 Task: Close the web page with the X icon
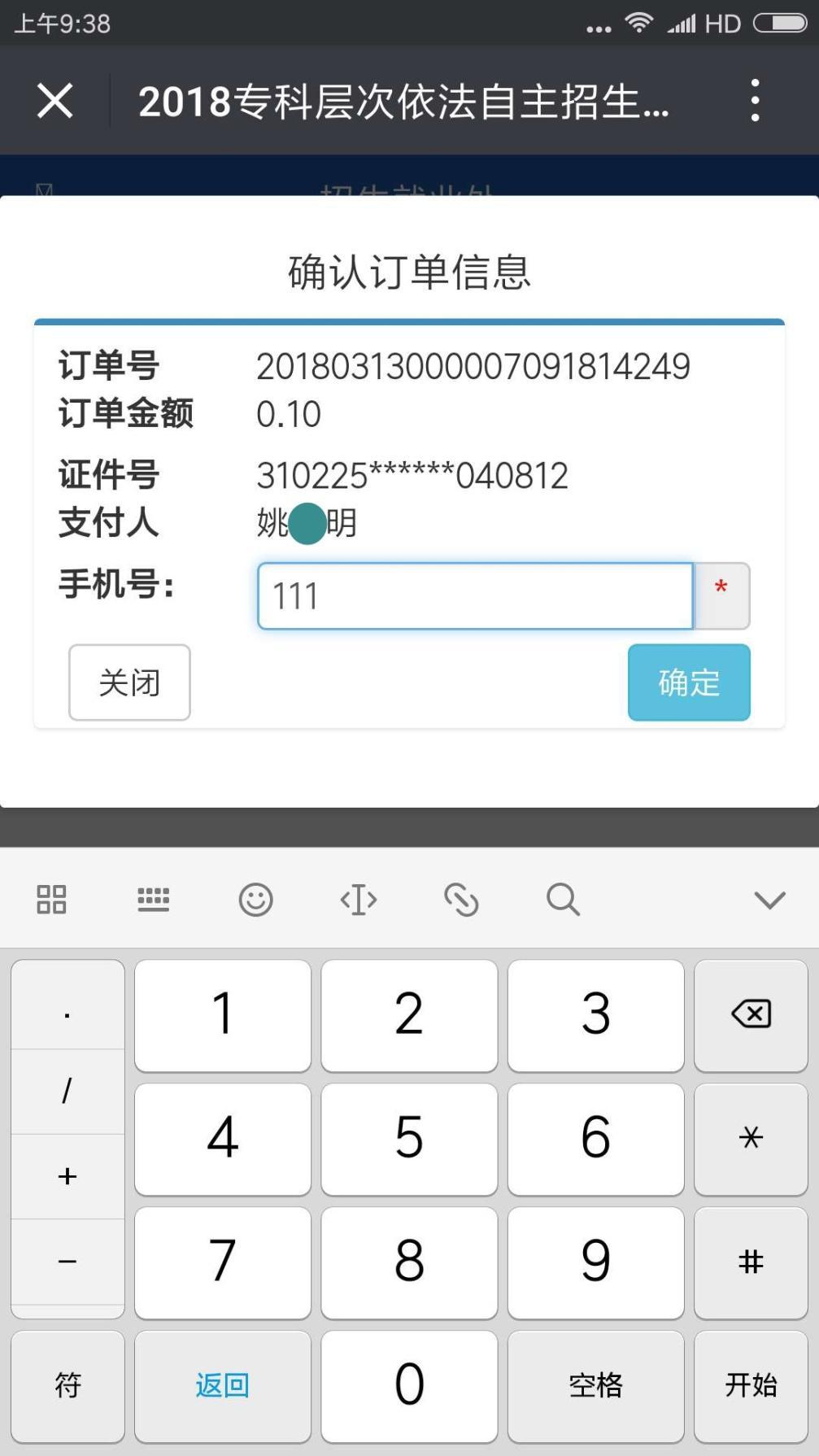click(55, 101)
